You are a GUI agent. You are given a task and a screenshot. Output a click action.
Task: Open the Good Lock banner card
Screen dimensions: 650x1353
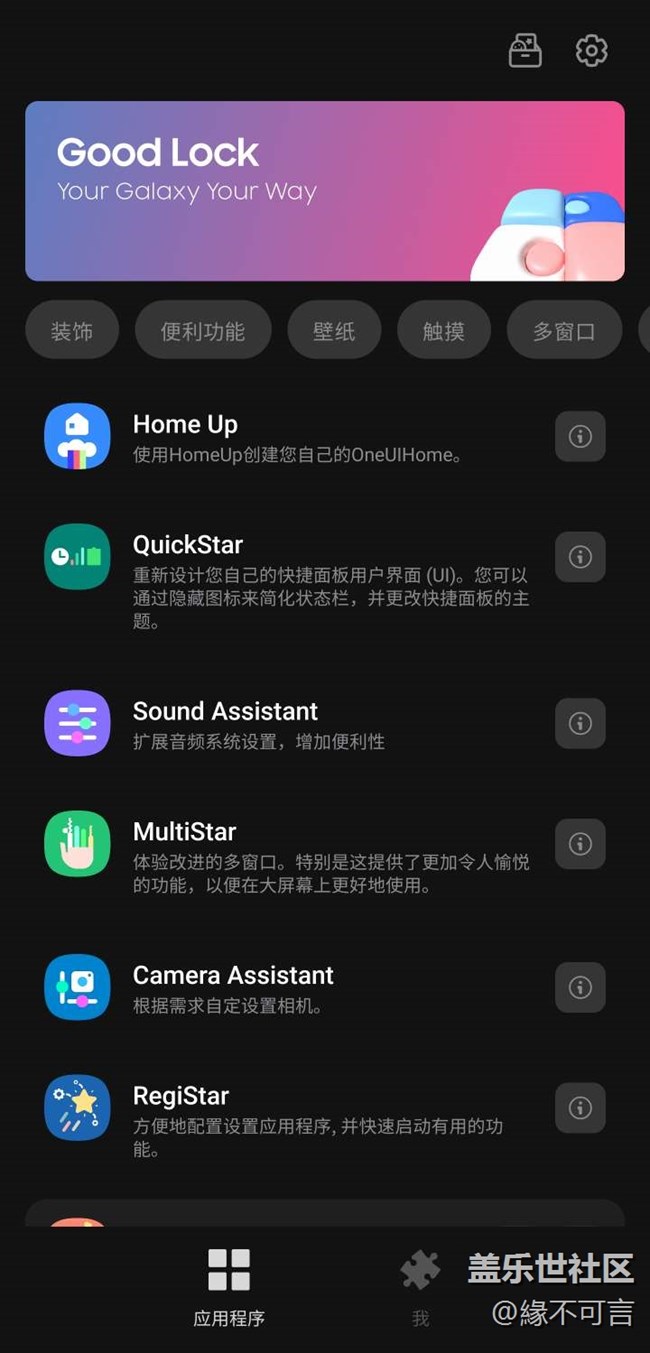click(x=325, y=191)
